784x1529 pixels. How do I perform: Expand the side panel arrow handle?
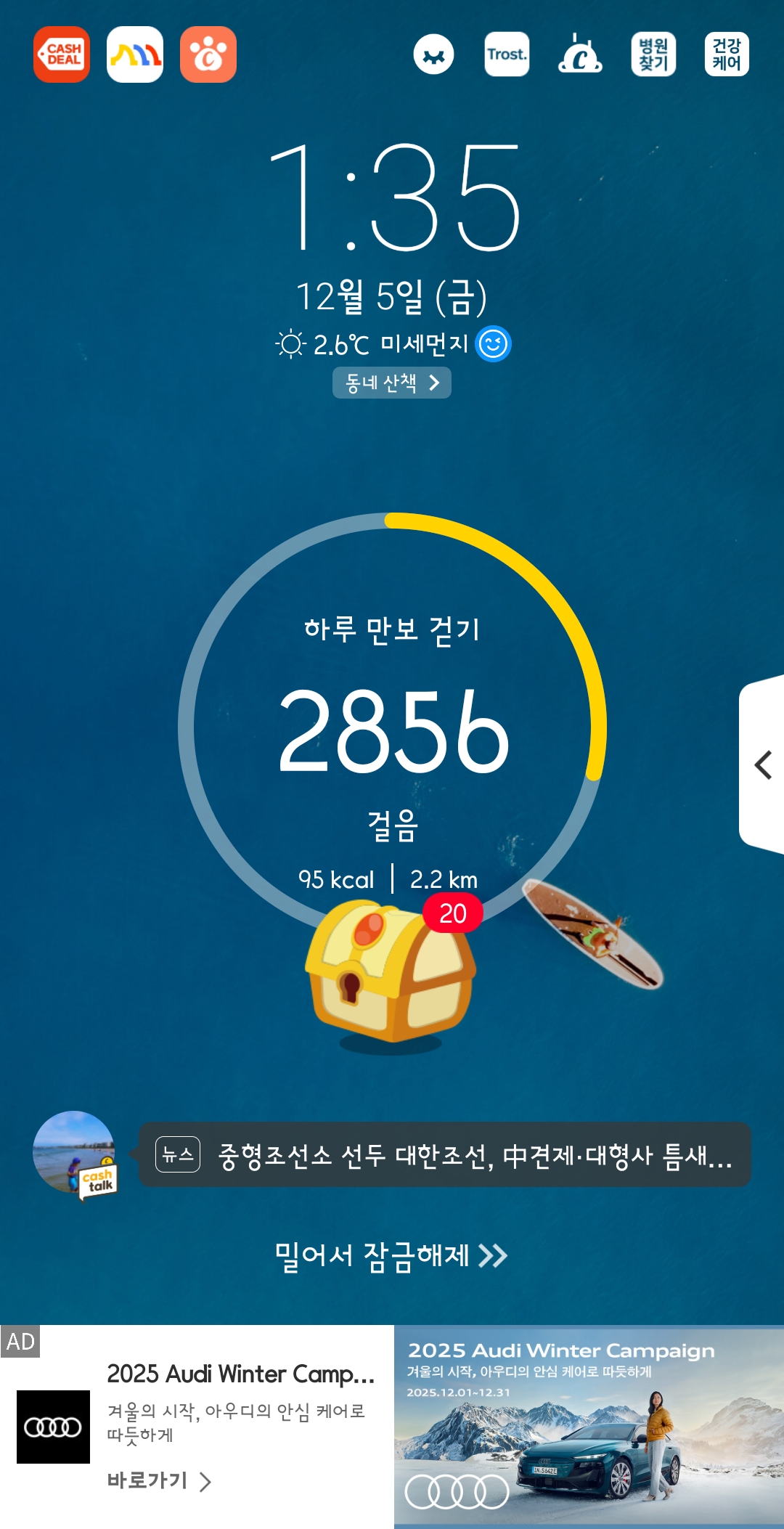762,764
